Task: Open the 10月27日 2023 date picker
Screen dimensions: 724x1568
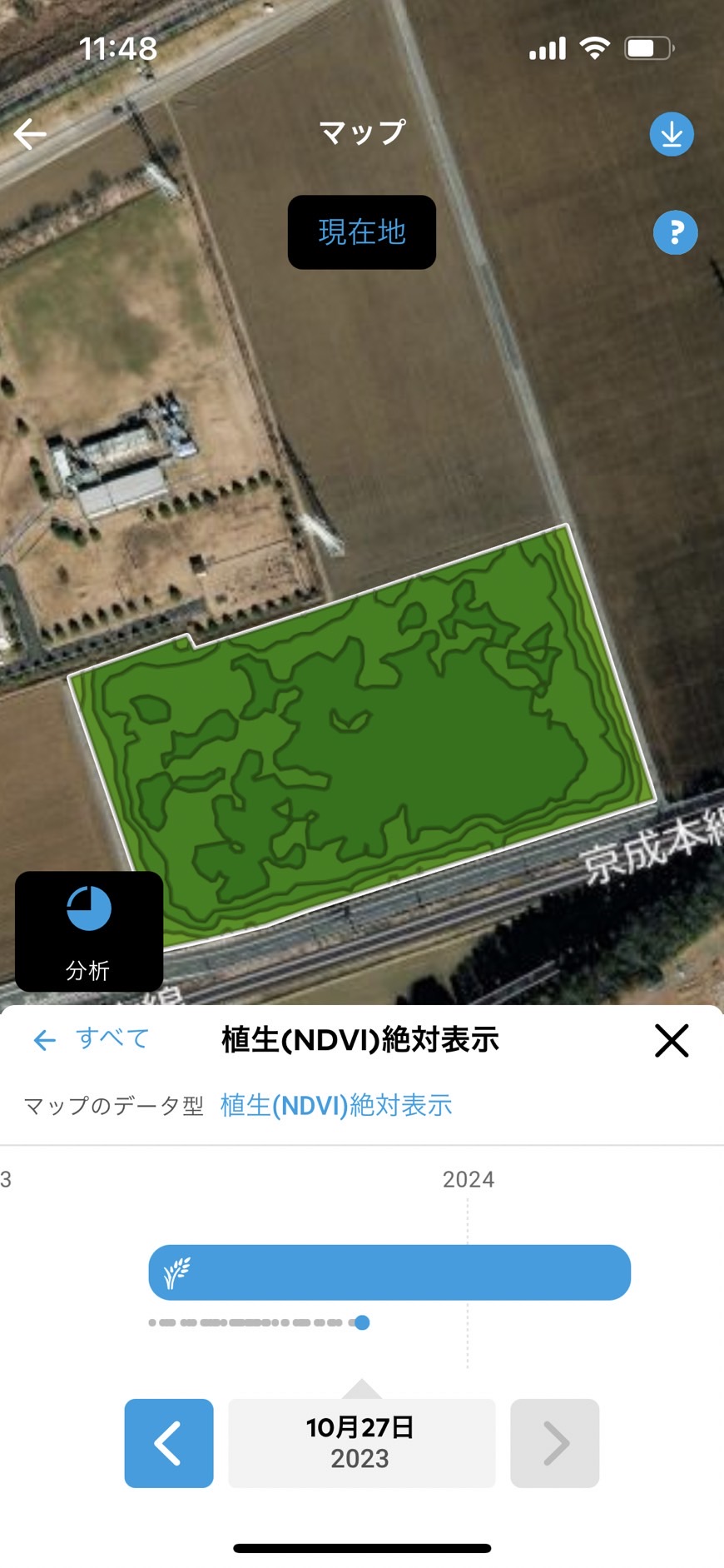Action: (x=362, y=1443)
